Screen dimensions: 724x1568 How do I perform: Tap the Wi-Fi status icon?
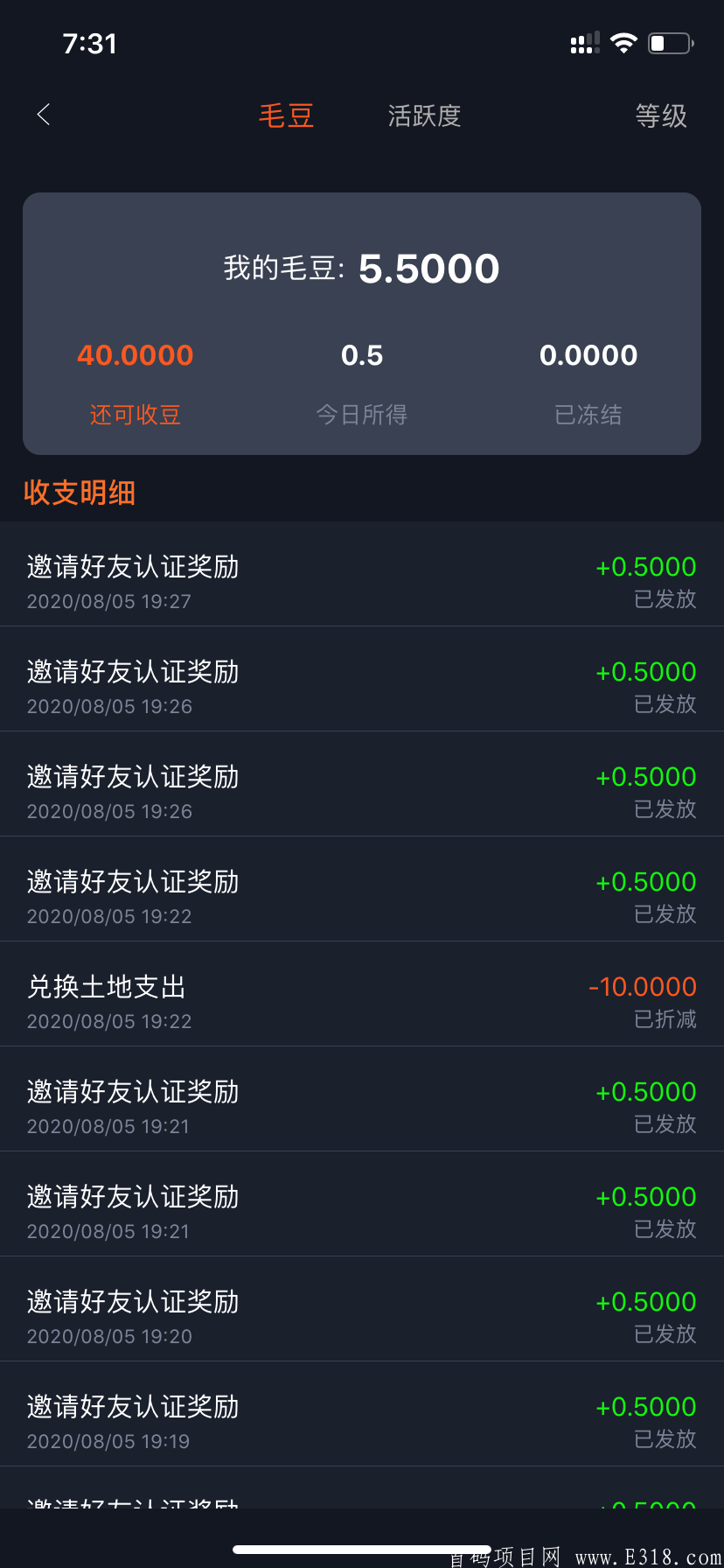pos(624,42)
